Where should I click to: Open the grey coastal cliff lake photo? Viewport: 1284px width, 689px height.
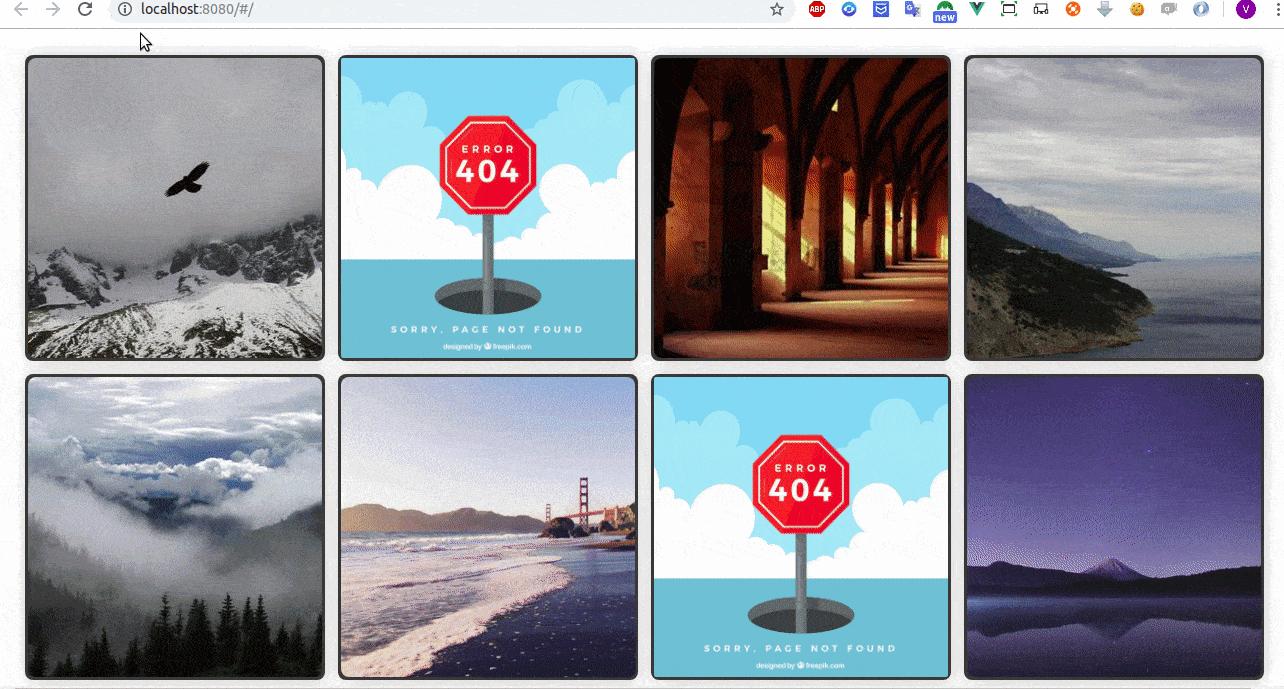pos(1113,208)
